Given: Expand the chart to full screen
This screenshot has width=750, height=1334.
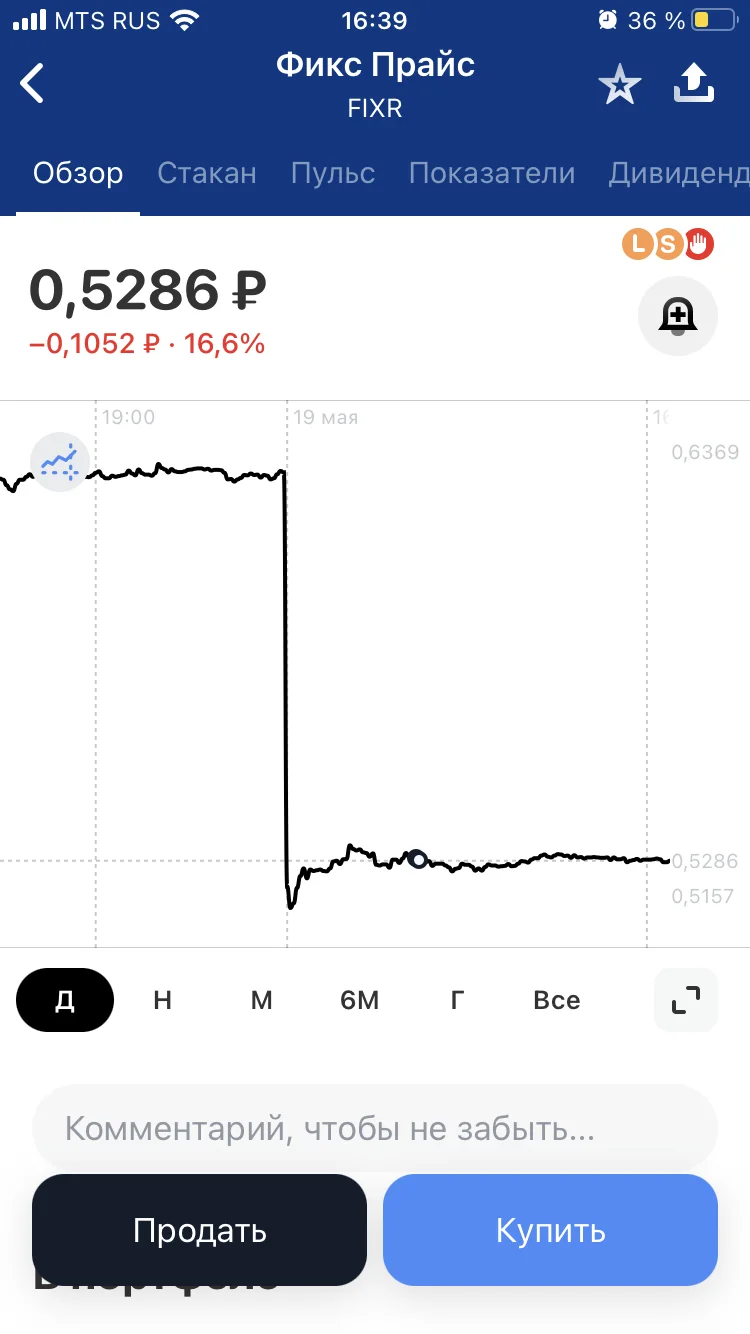Looking at the screenshot, I should pos(686,1000).
